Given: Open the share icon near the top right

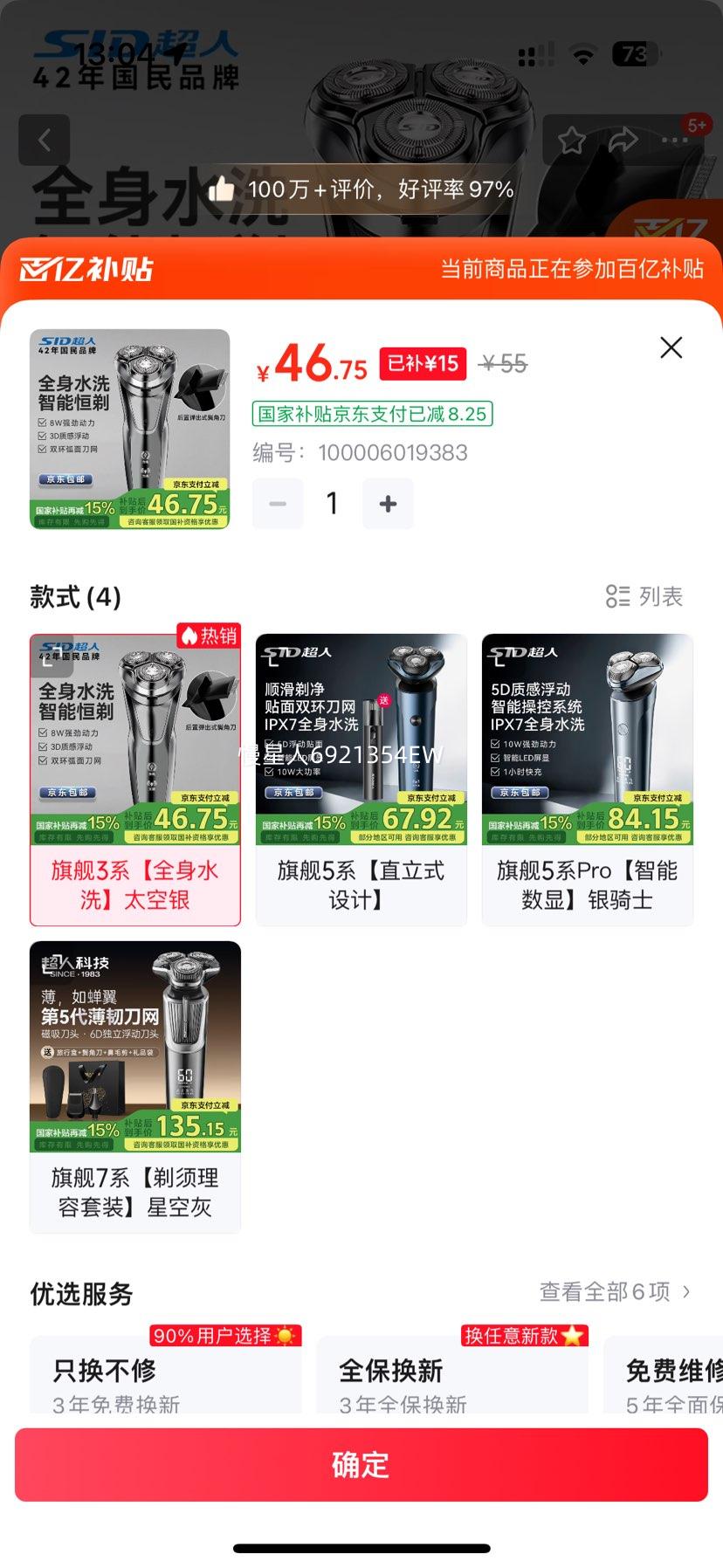Looking at the screenshot, I should (622, 140).
